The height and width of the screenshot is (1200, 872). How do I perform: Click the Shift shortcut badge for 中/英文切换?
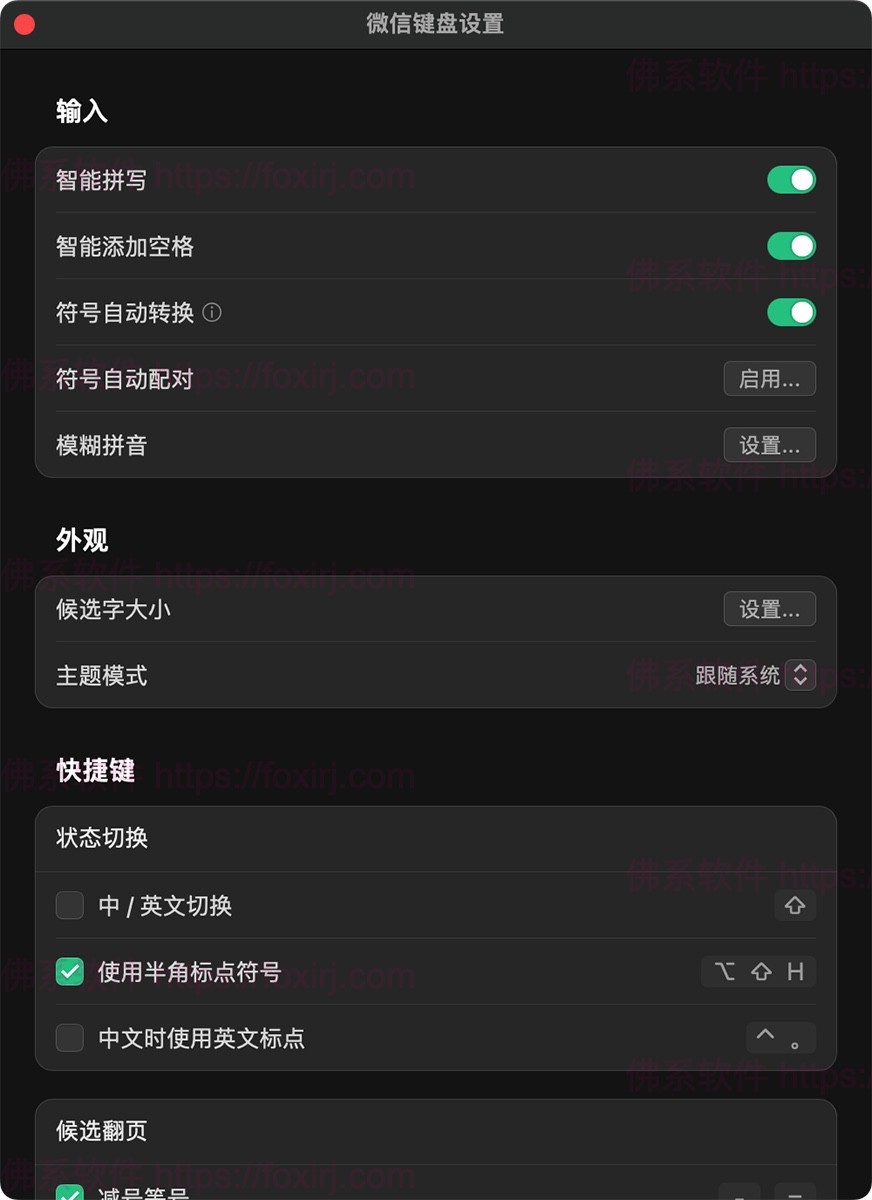[x=795, y=906]
